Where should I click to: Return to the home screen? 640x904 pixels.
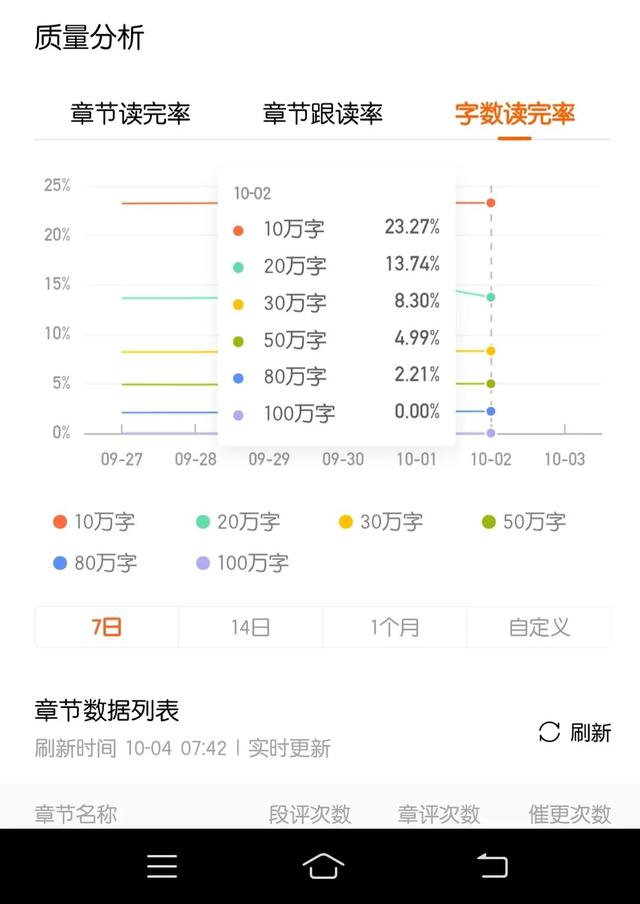click(x=322, y=865)
